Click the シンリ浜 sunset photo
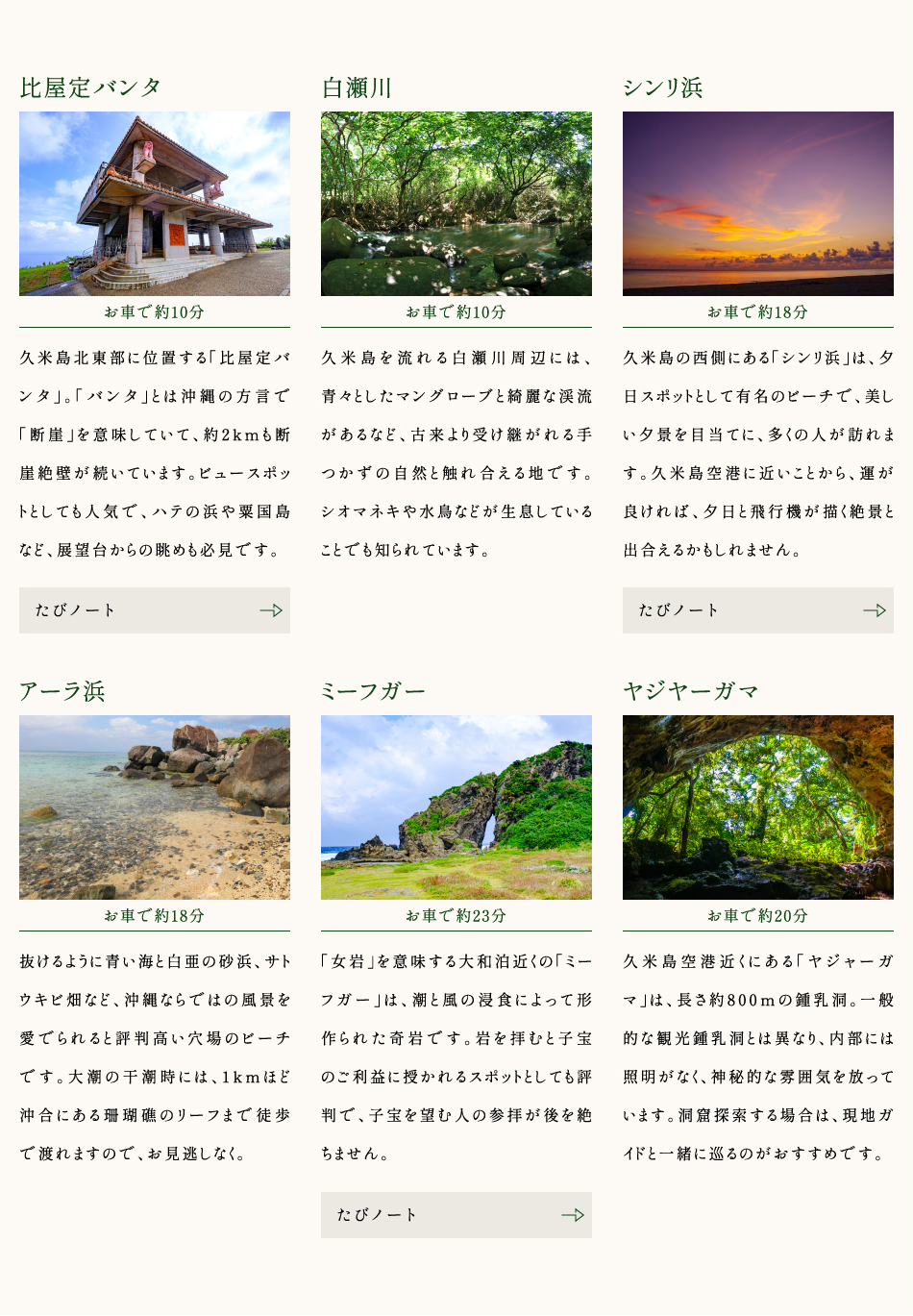913x1316 pixels. [758, 204]
